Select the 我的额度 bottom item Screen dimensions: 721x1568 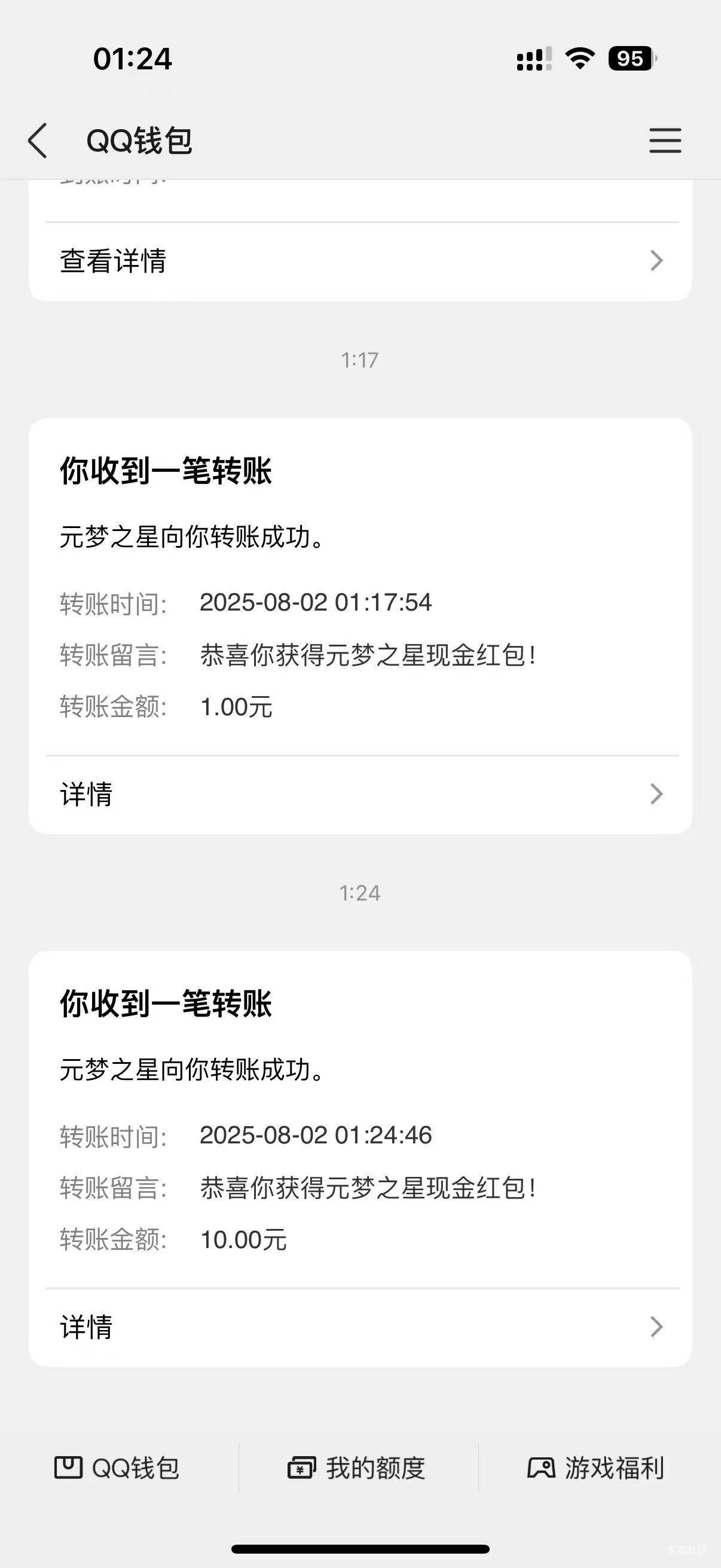[x=357, y=1468]
